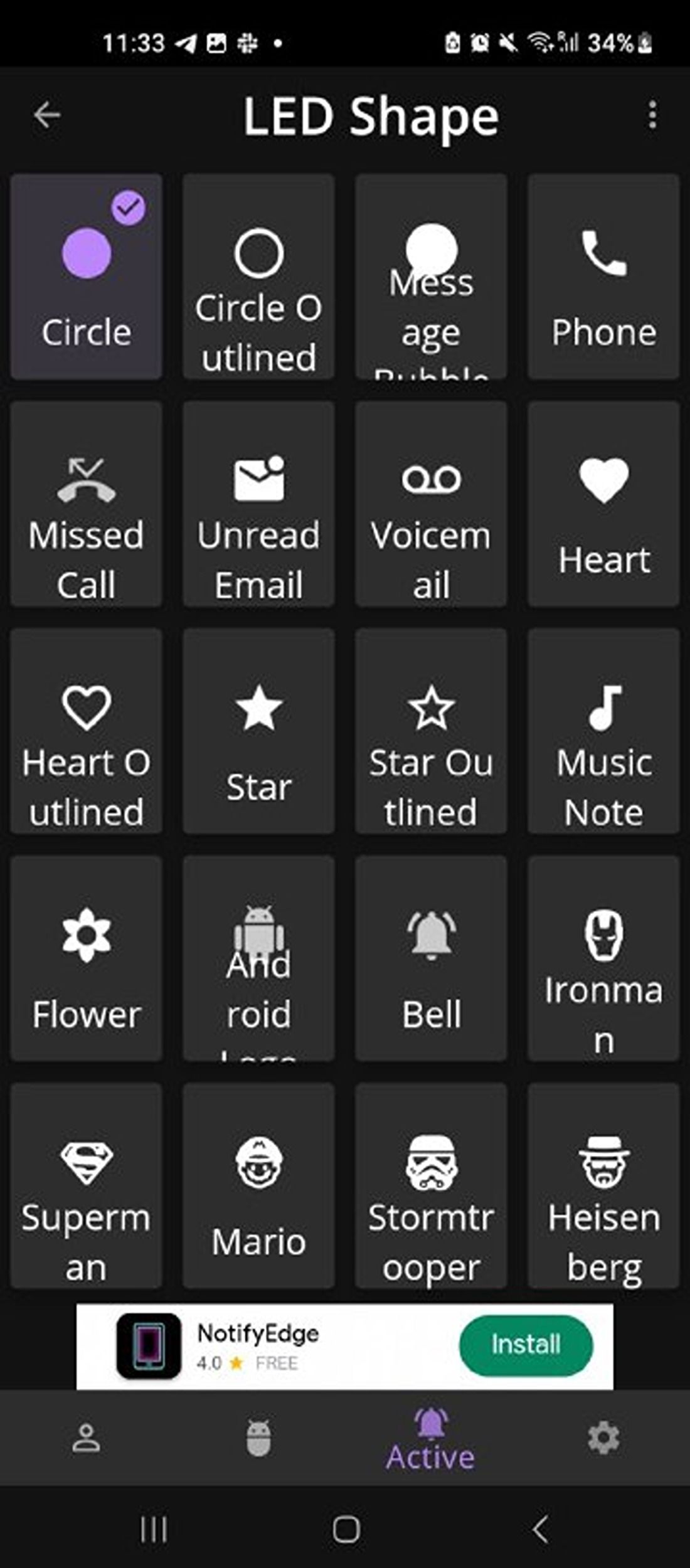
Task: Choose the Ironman shape
Action: click(x=603, y=958)
